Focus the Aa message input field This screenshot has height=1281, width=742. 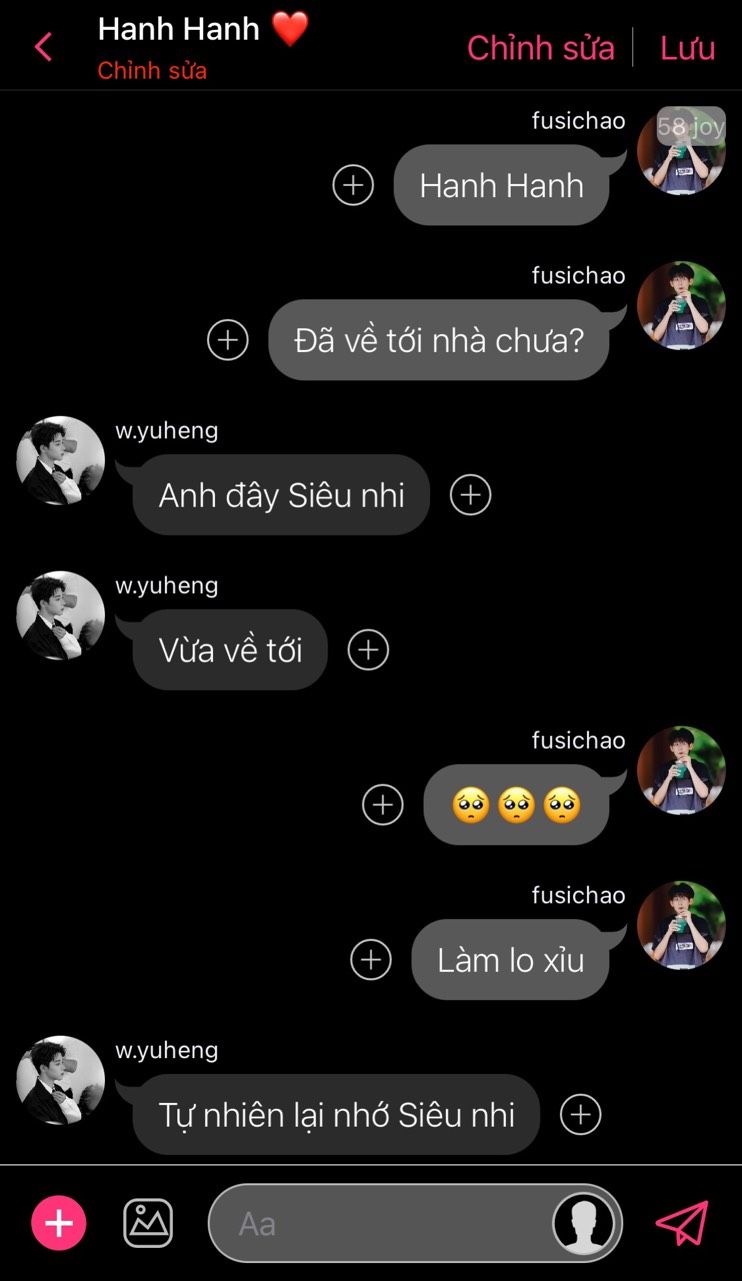click(x=380, y=1223)
